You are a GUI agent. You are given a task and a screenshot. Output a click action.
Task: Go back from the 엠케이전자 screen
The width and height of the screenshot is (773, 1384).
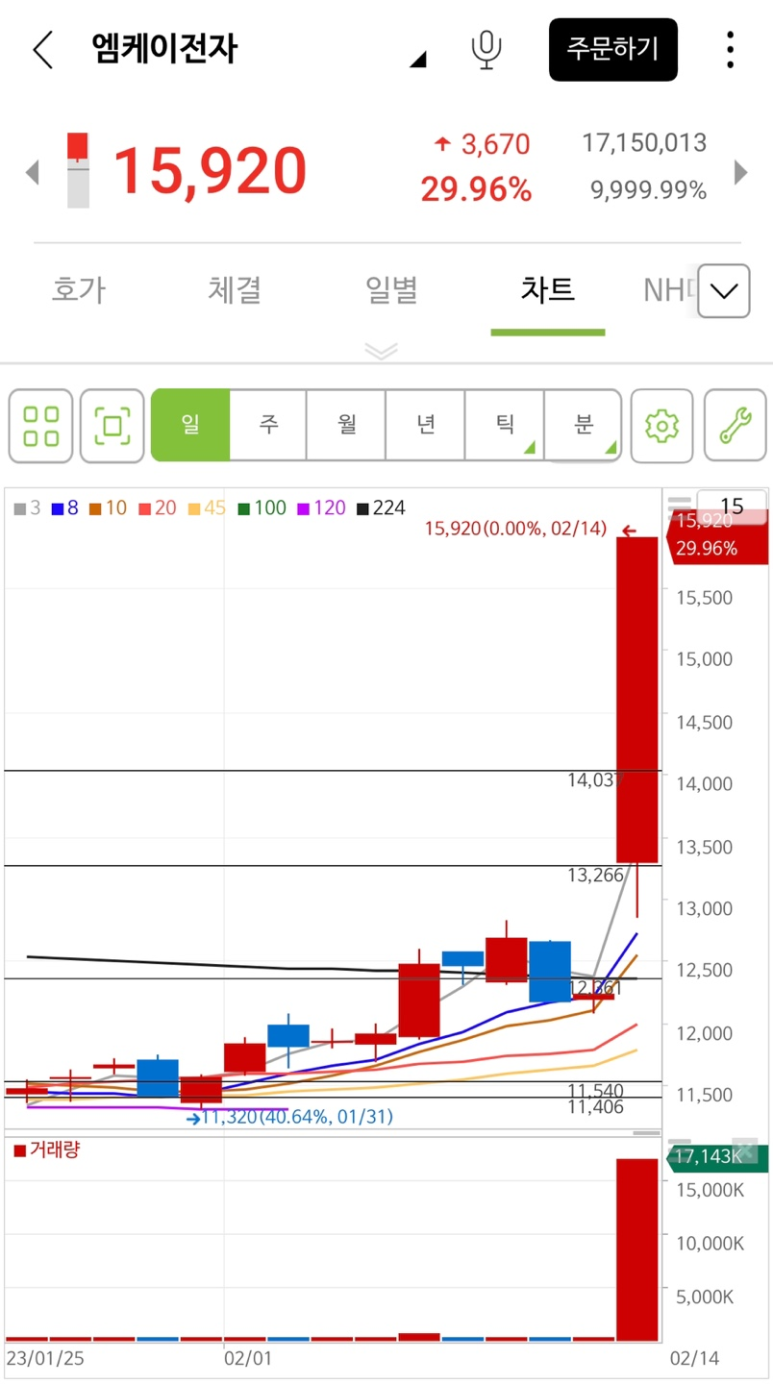tap(42, 49)
